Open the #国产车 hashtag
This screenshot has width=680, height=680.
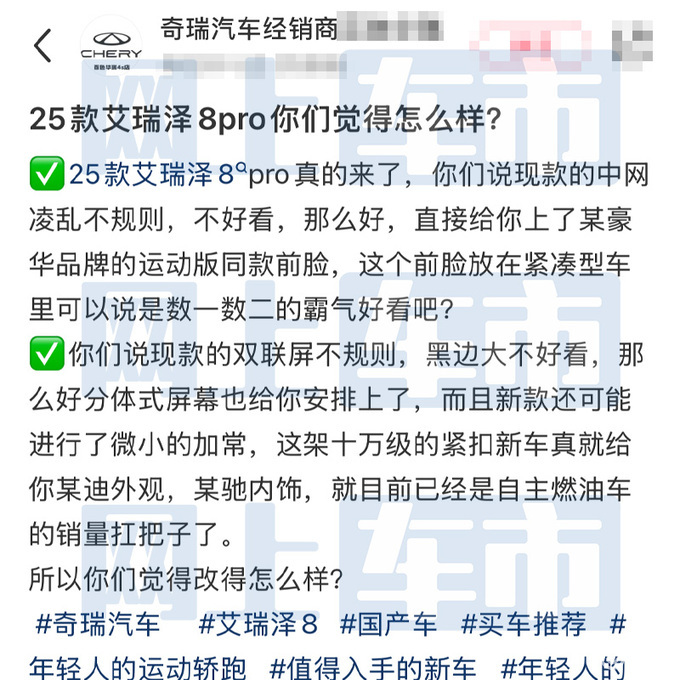[388, 626]
